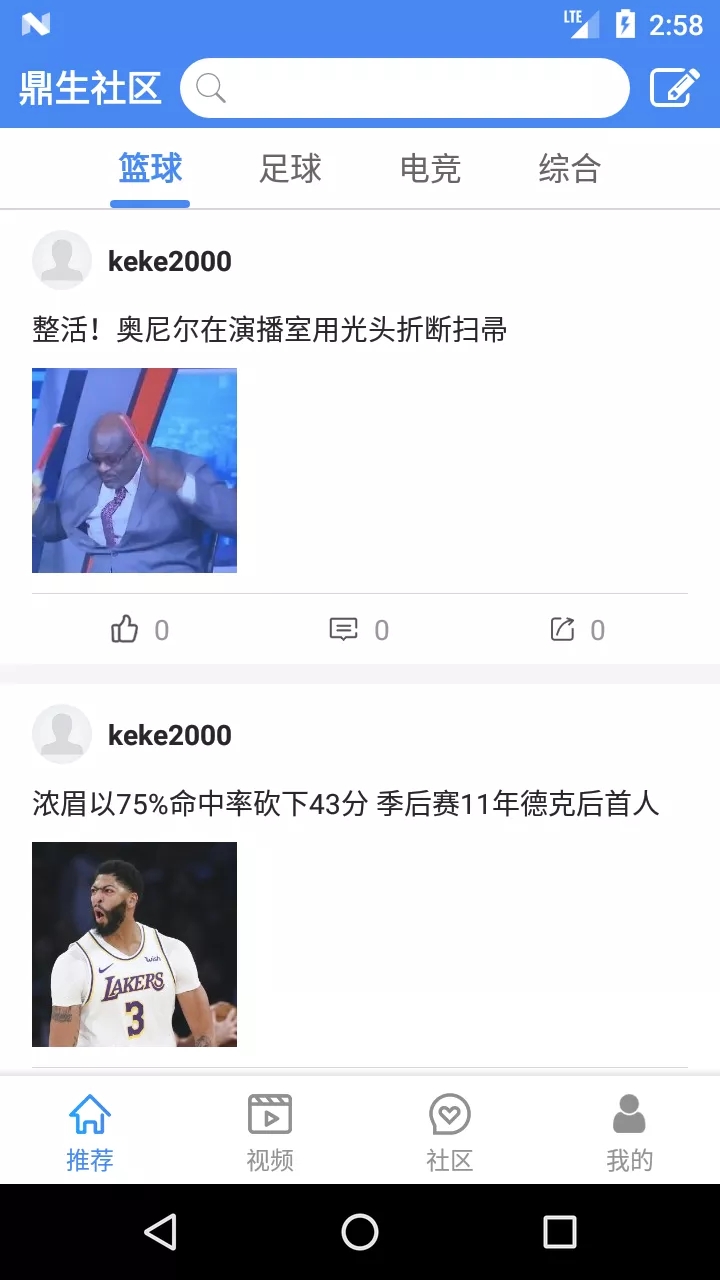
Task: Tap the 推荐 bottom tab
Action: (90, 1132)
